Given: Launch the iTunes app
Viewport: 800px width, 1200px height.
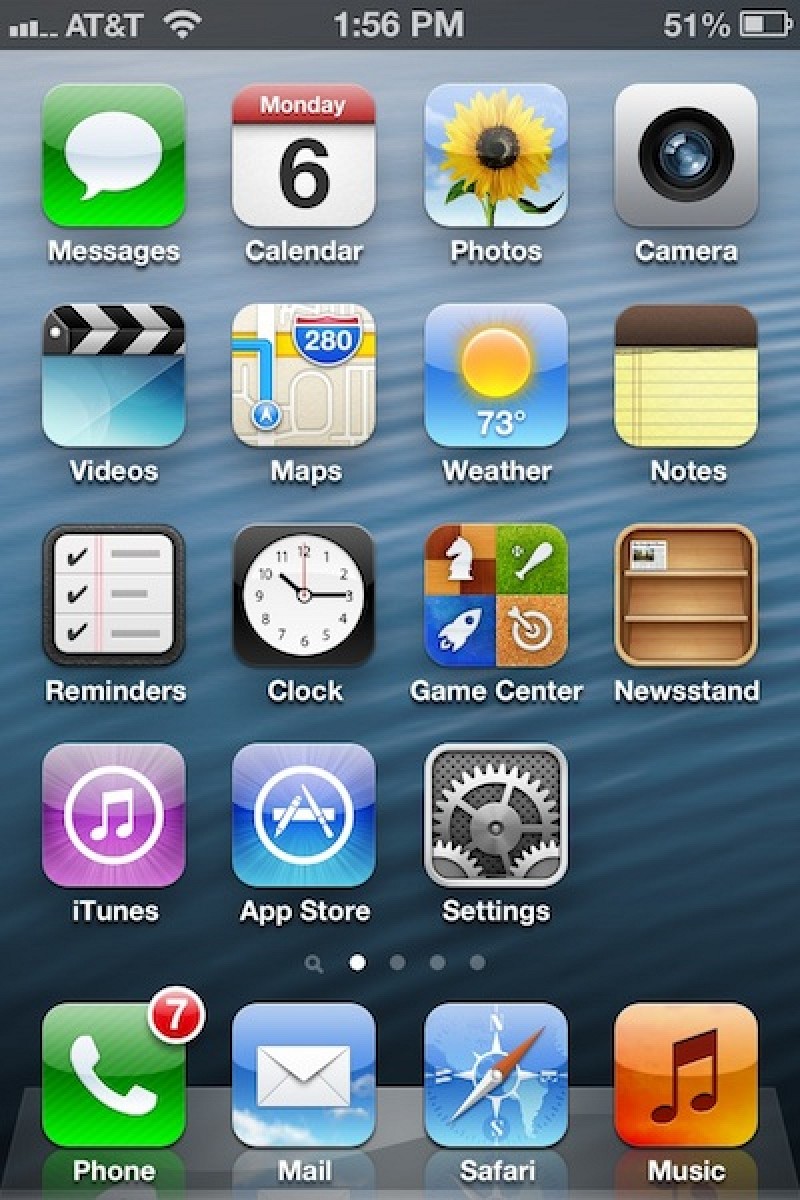Looking at the screenshot, I should [113, 815].
